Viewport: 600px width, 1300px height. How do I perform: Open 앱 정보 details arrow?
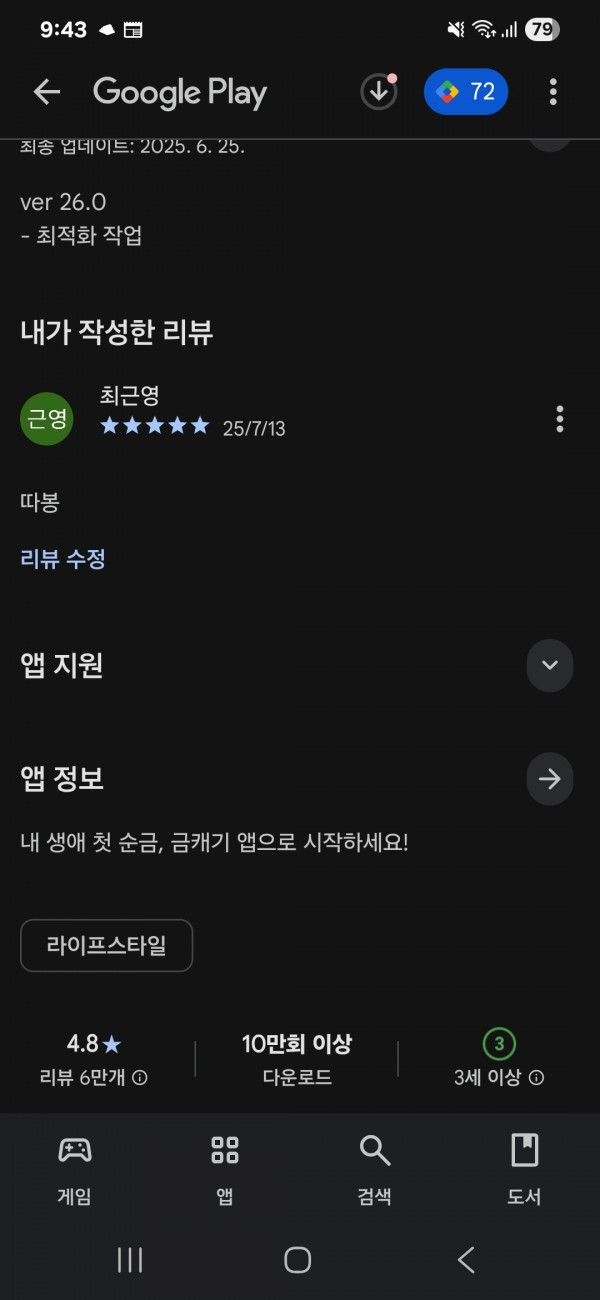coord(550,779)
